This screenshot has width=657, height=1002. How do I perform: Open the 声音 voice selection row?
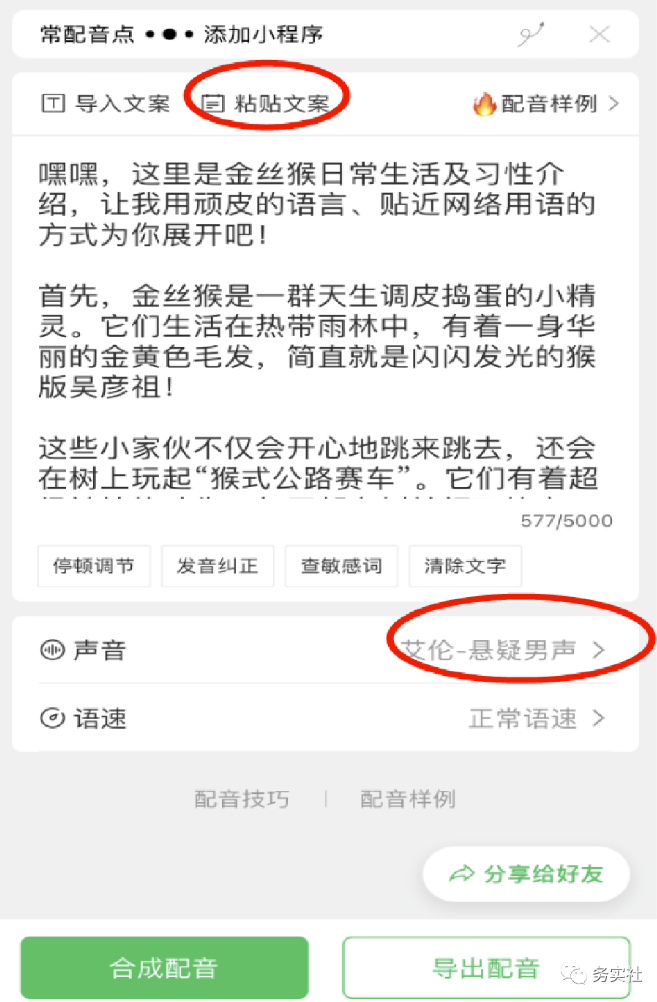click(x=325, y=650)
